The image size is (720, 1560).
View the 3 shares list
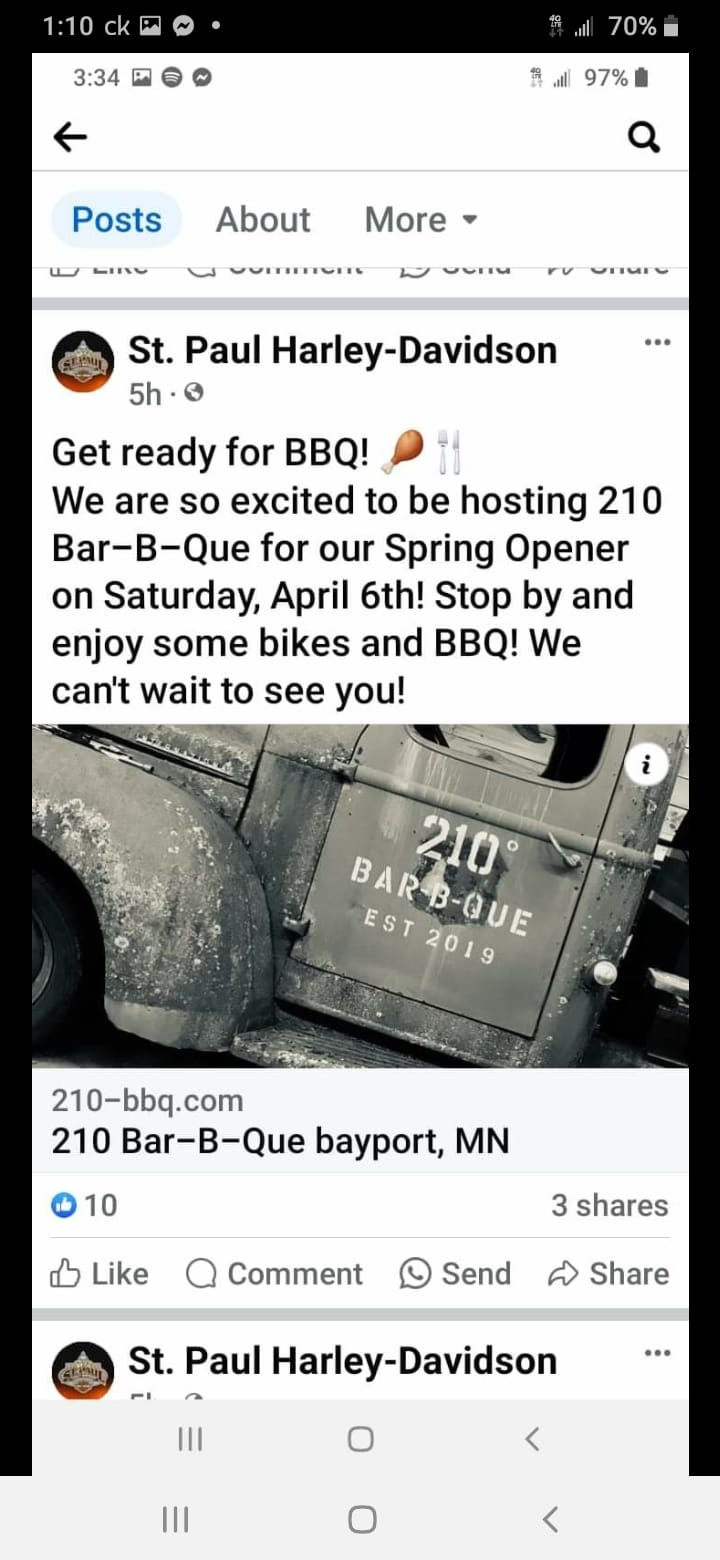[x=609, y=1205]
